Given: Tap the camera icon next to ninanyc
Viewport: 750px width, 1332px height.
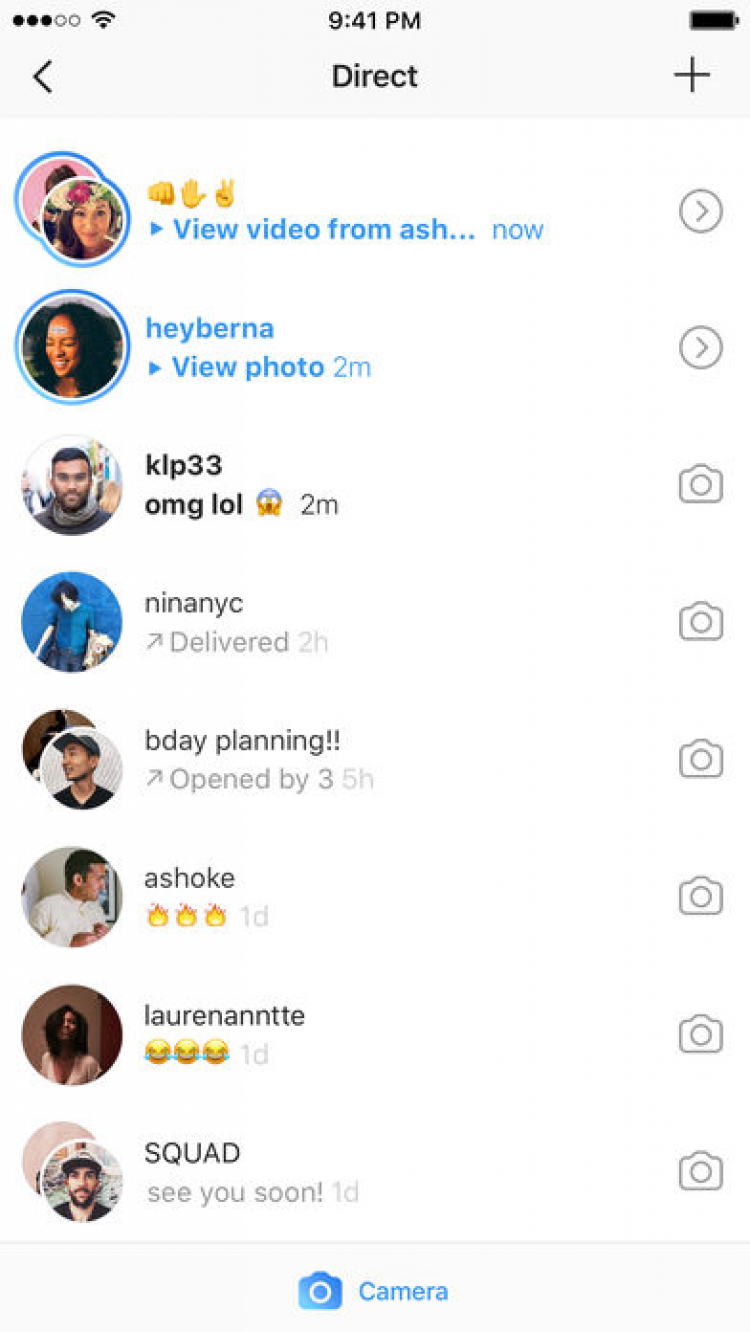Looking at the screenshot, I should [x=700, y=622].
